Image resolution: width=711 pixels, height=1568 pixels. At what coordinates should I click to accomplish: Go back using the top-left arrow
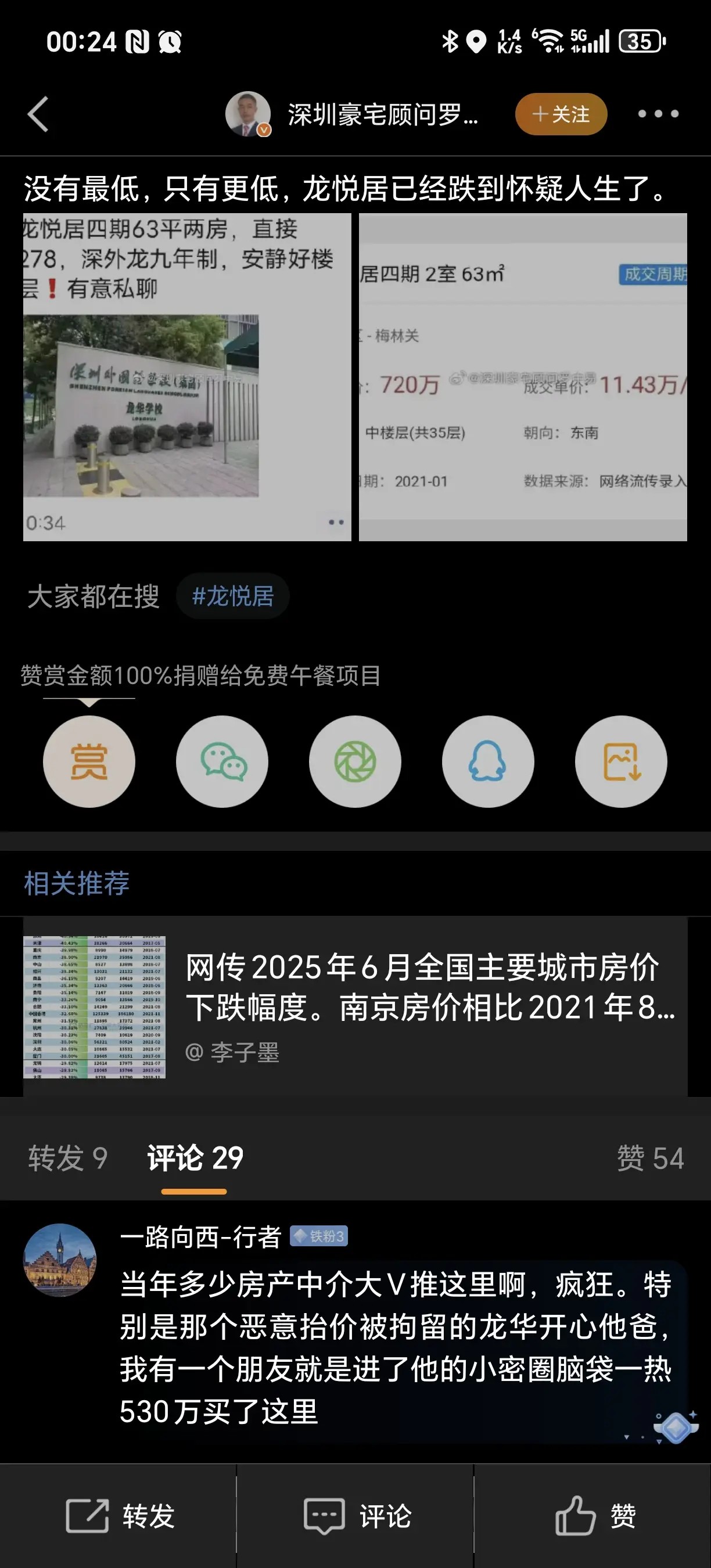[x=38, y=114]
